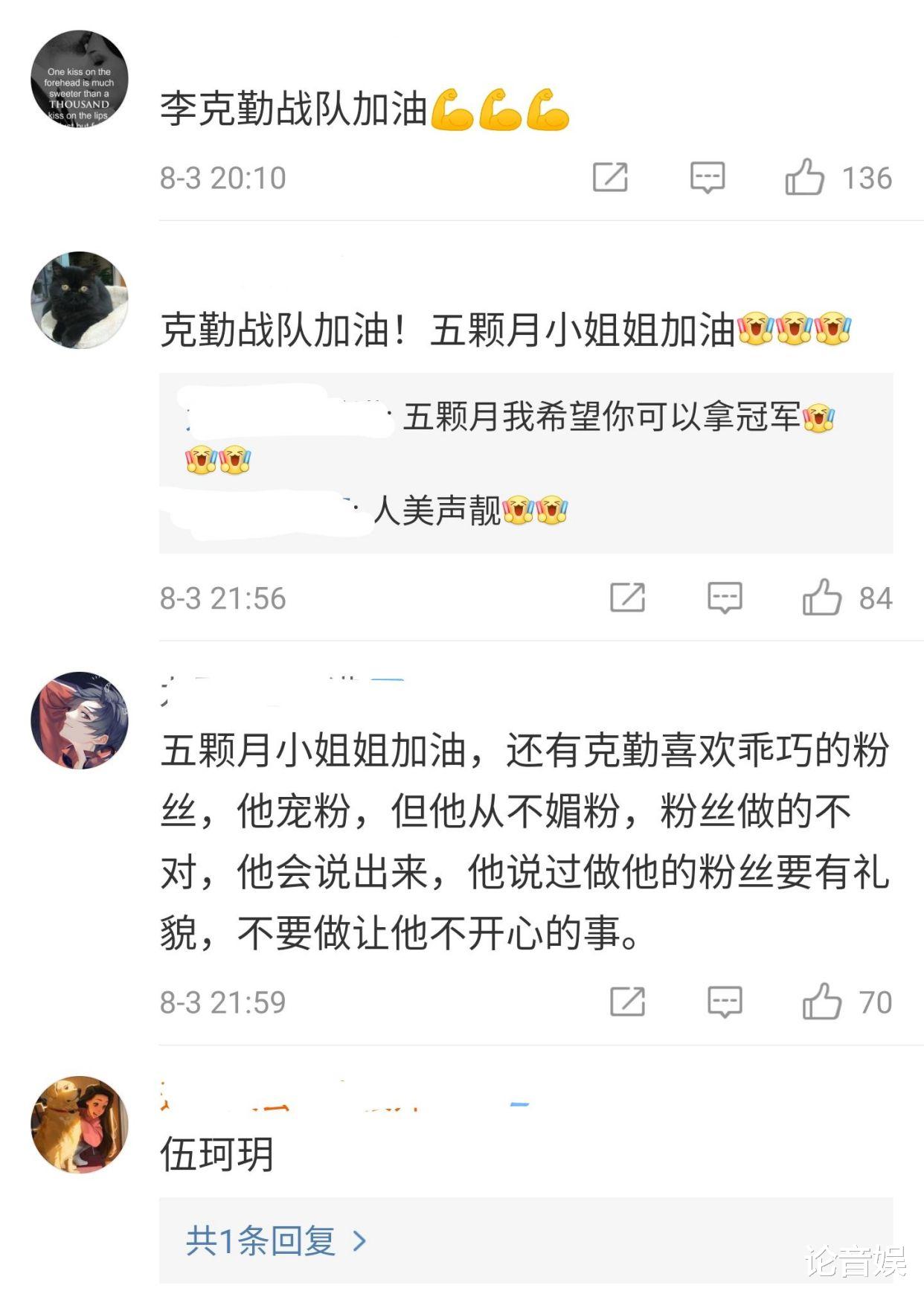The height and width of the screenshot is (1300, 924).
Task: Open replies via first comment's speech bubble icon
Action: click(x=708, y=176)
